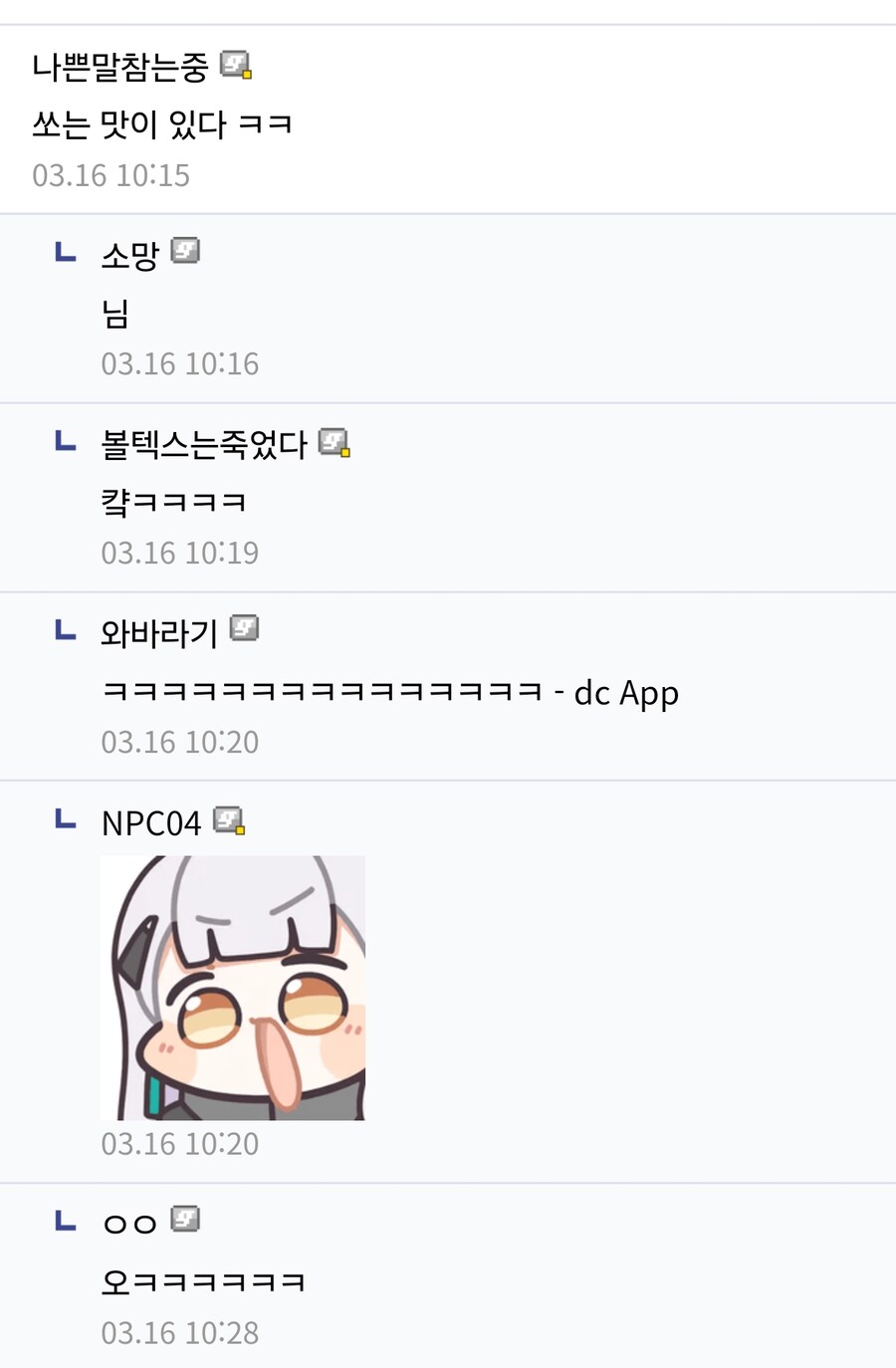Open 나쁜말참는중's user profile
The height and width of the screenshot is (1368, 896).
point(119,67)
